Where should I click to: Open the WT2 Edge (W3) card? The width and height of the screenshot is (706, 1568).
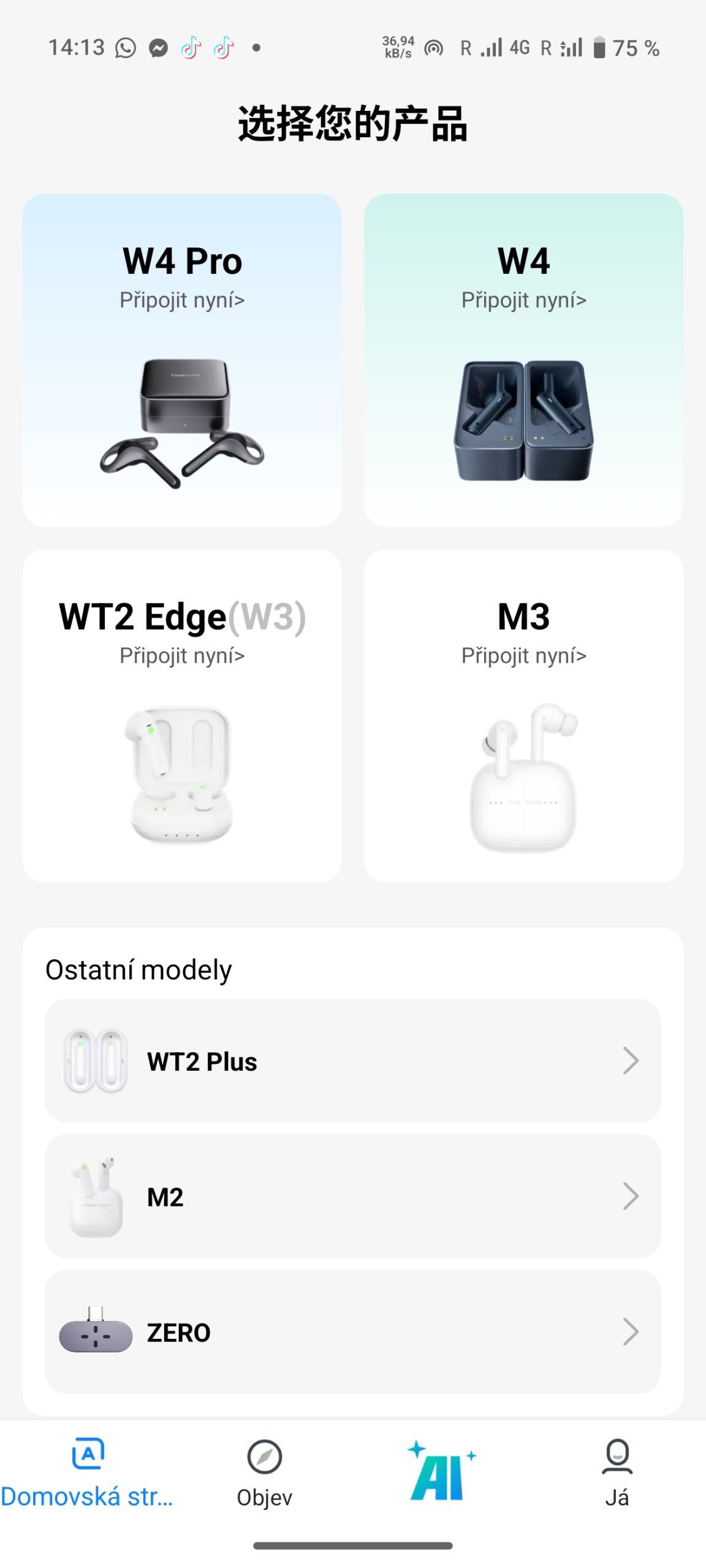pos(182,715)
